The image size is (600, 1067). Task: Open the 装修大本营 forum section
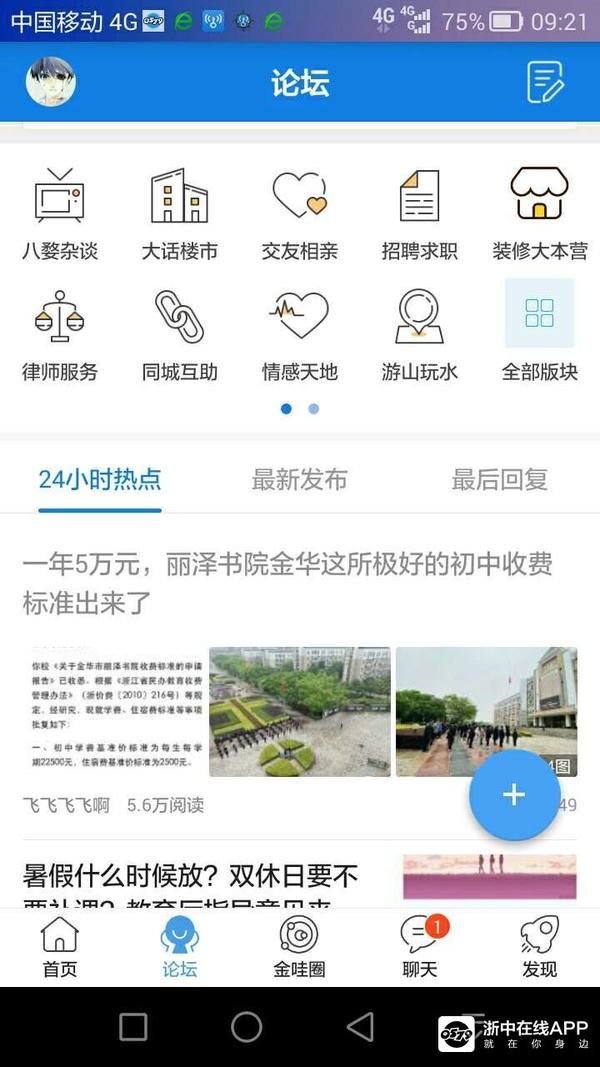(x=540, y=214)
